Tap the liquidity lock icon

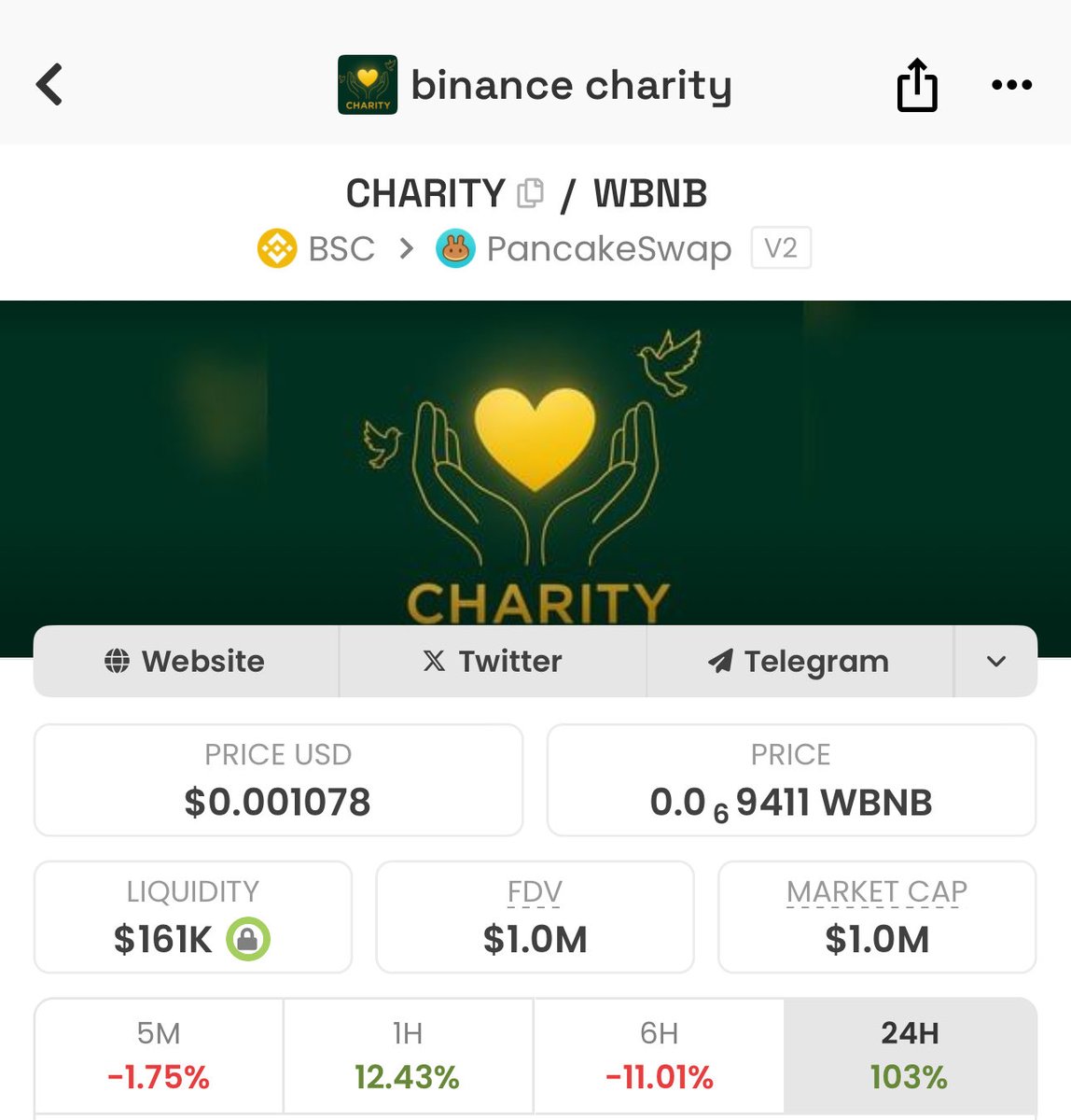click(248, 939)
